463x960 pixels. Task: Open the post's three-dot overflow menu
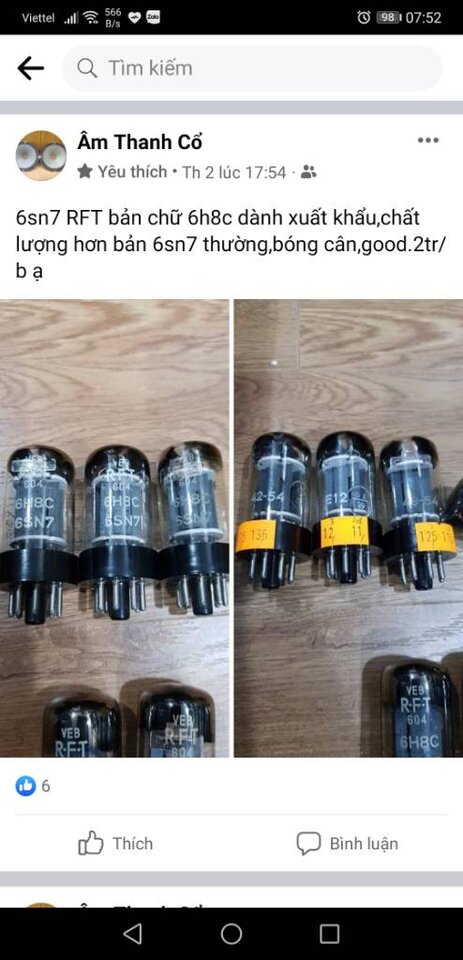pyautogui.click(x=428, y=140)
